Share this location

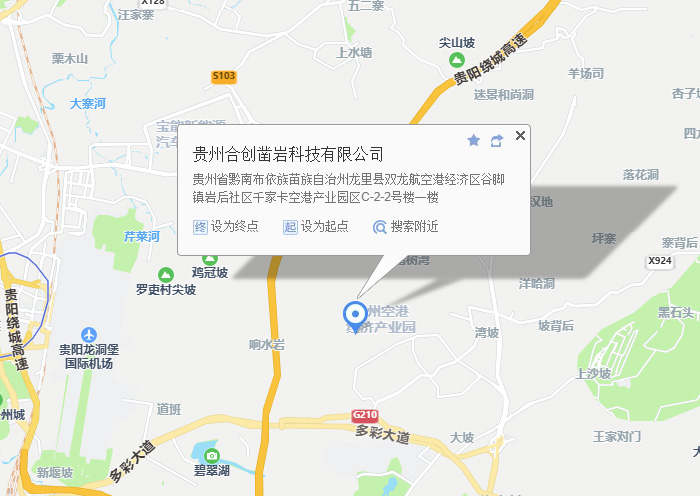(496, 141)
